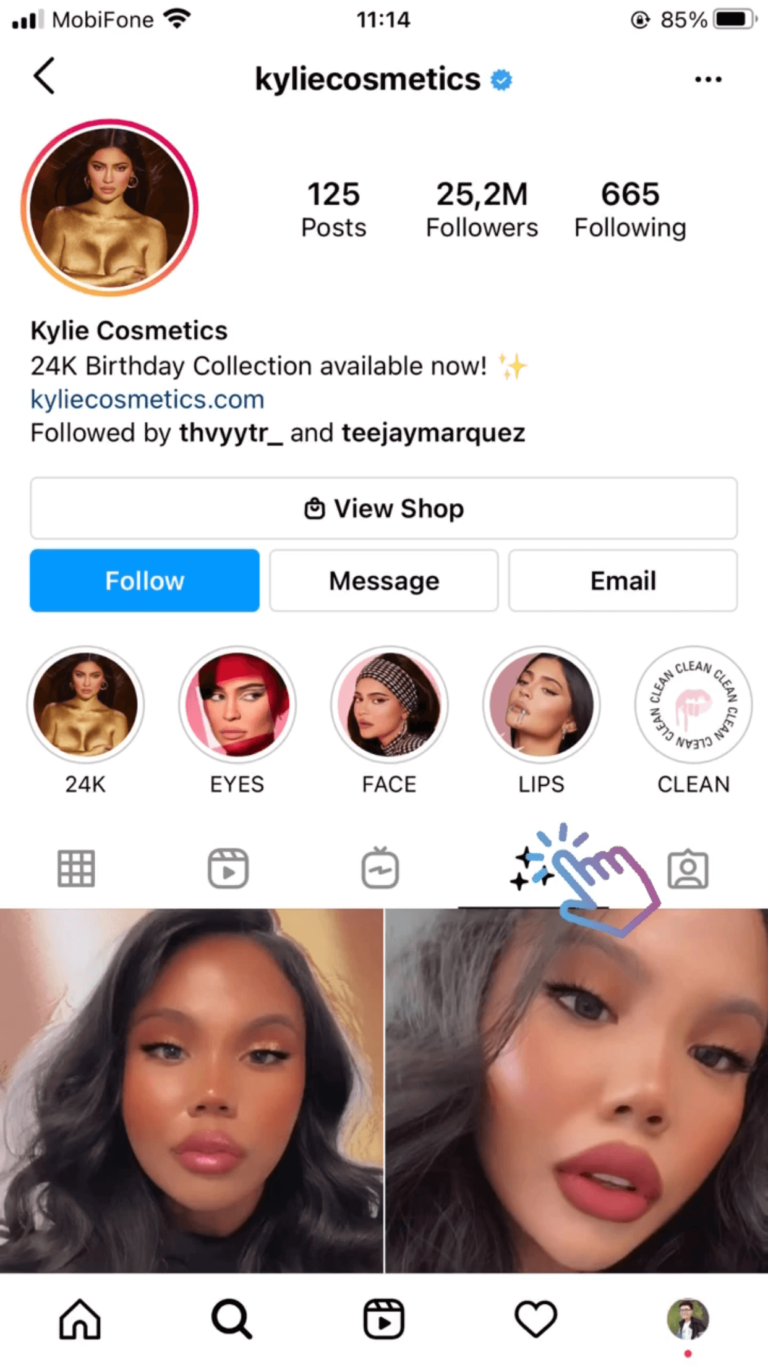
Task: Message Kylie Cosmetics
Action: pyautogui.click(x=384, y=581)
